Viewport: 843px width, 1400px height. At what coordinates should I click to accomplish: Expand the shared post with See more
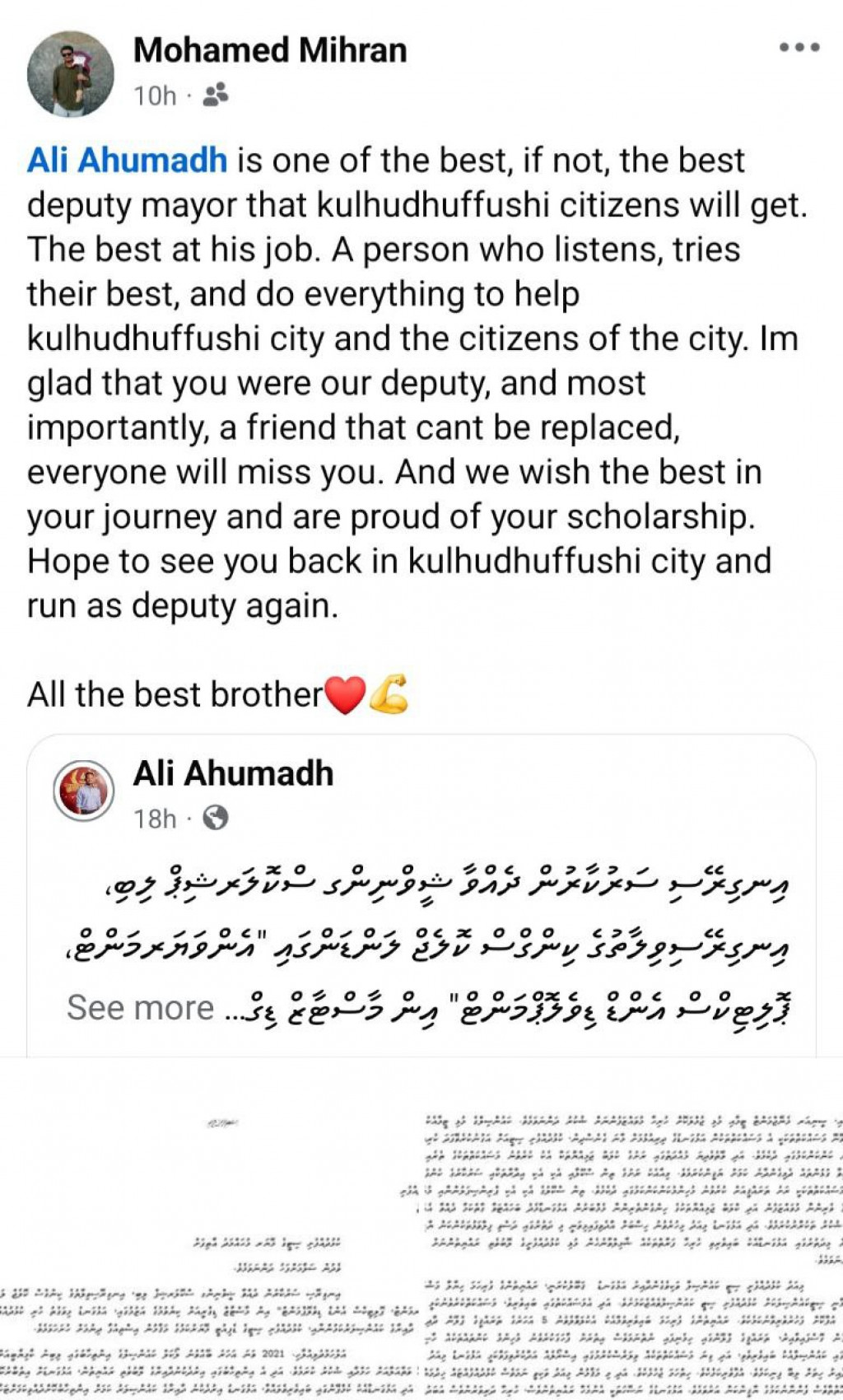point(140,1007)
